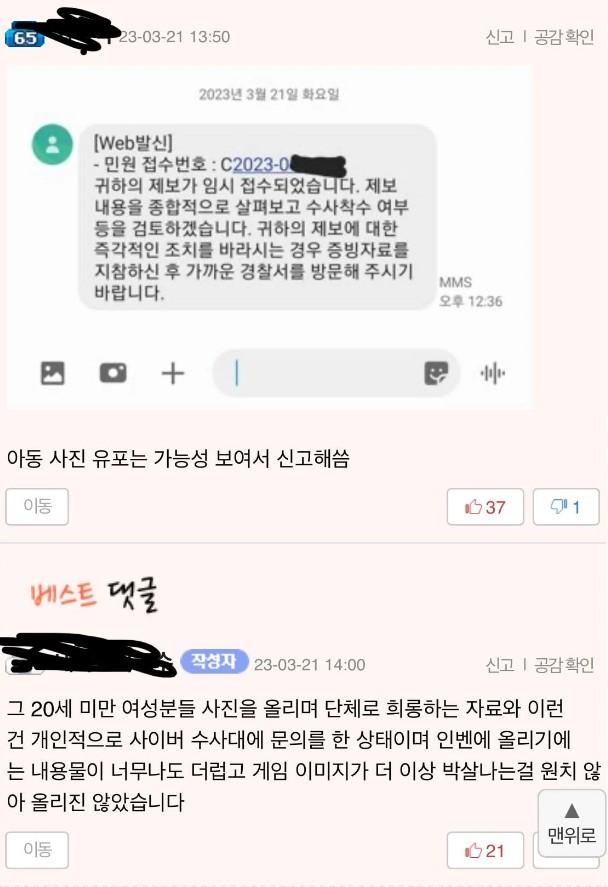Open 공감 확인 on the 14:00 comment
Viewport: 608px width, 887px height.
564,665
